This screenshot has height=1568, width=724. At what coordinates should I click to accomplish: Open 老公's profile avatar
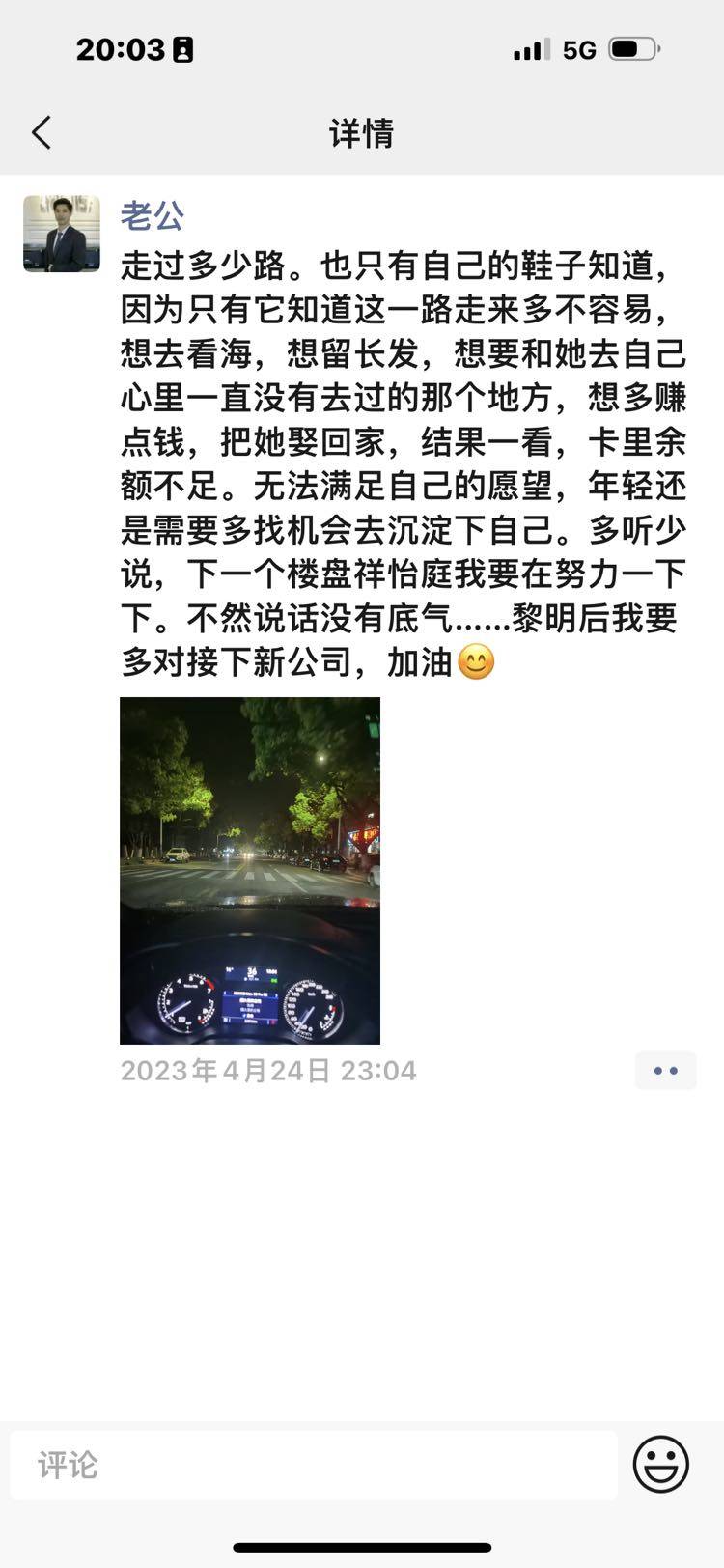(x=62, y=234)
